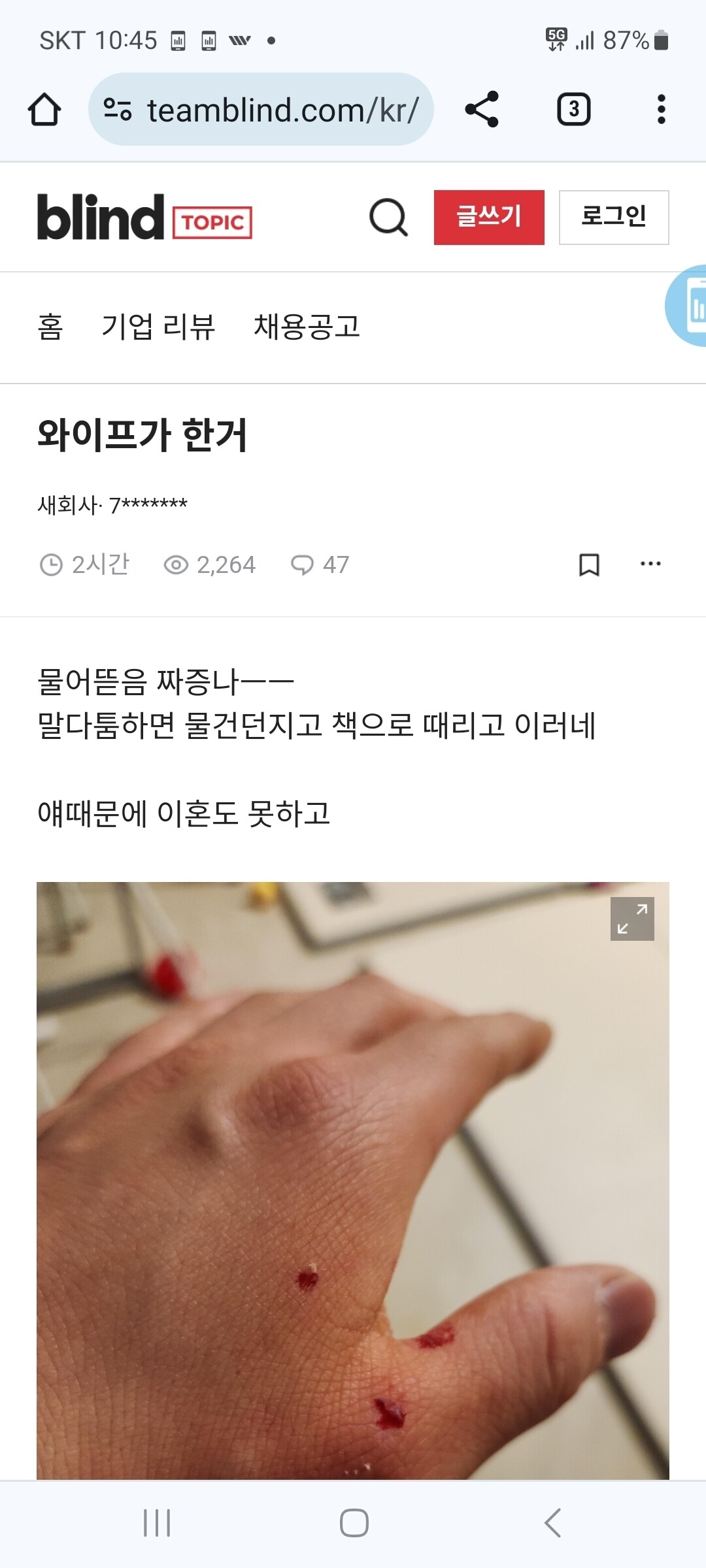Open the browser three-dot overflow menu
This screenshot has height=1568, width=706.
tap(662, 109)
